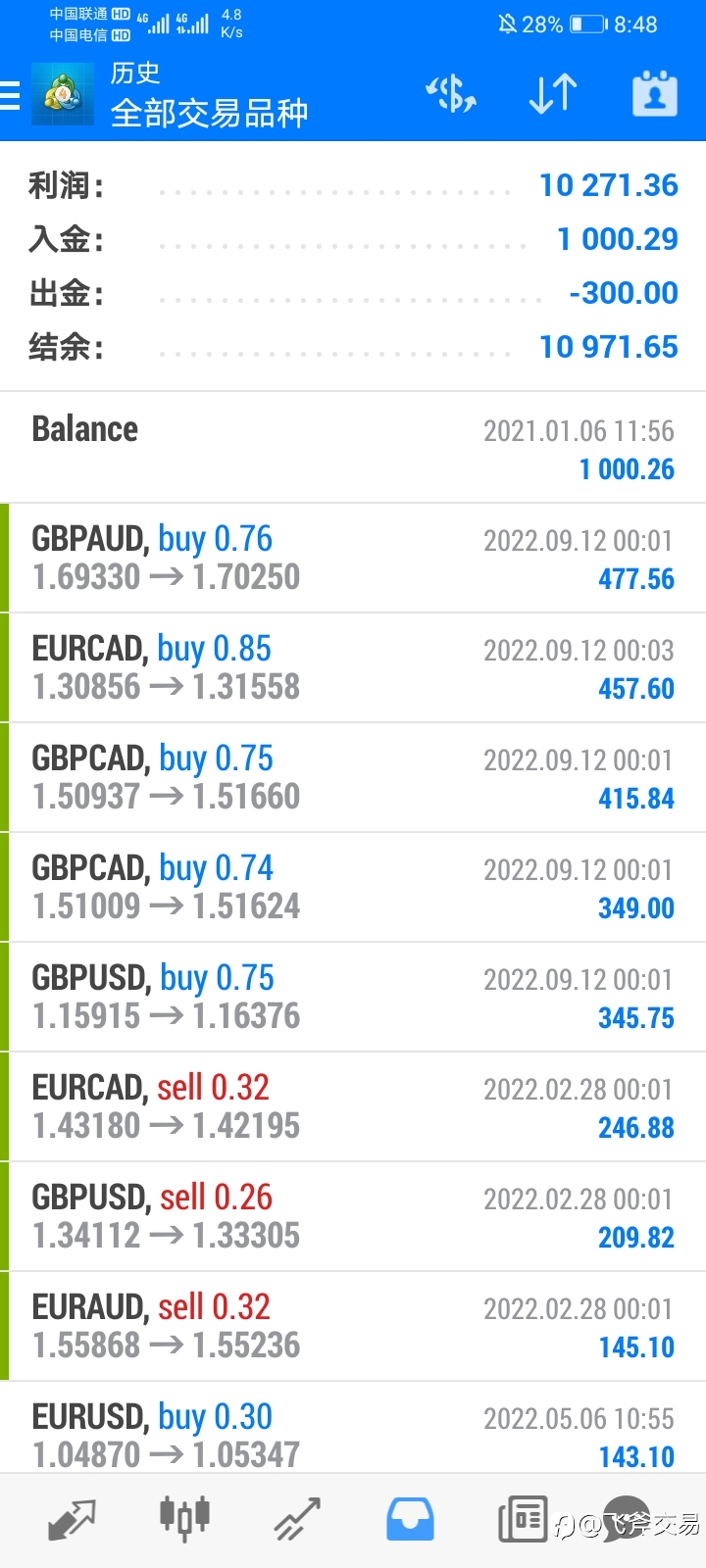Select the GBPCAD buy 0.74 trade
This screenshot has height=1568, width=706.
click(353, 887)
